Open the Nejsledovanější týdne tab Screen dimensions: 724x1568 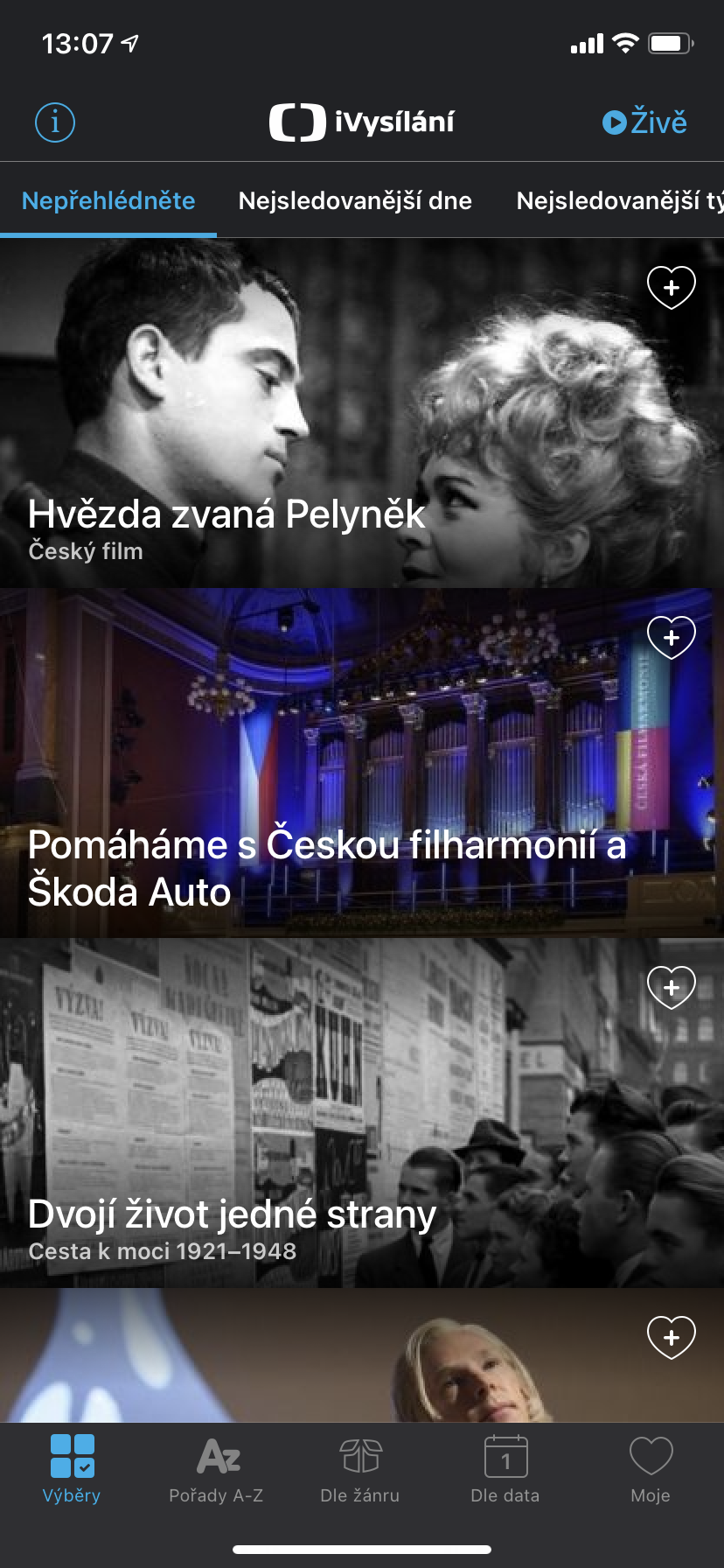point(619,201)
